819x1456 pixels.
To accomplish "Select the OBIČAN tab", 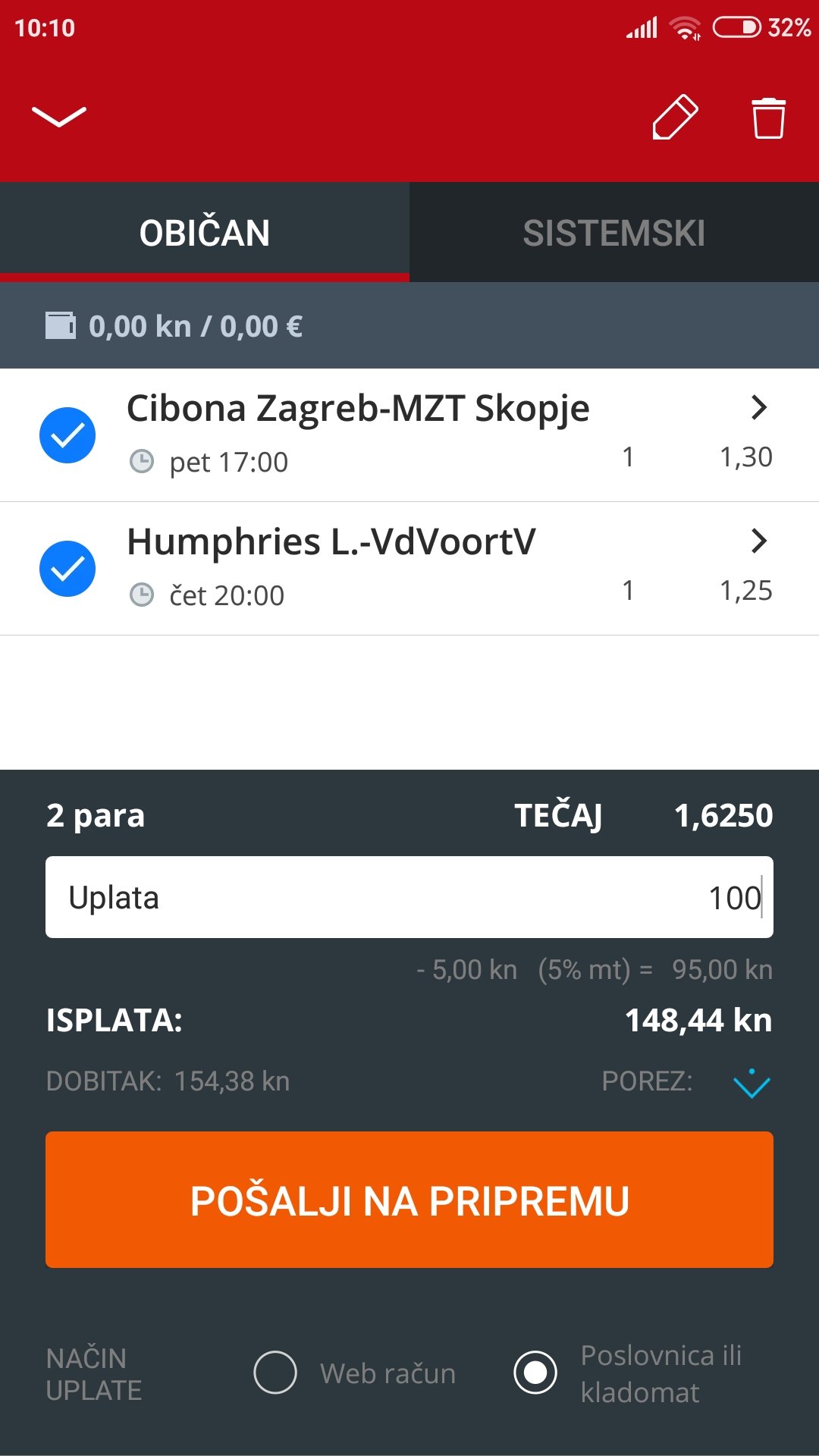I will pos(205,233).
